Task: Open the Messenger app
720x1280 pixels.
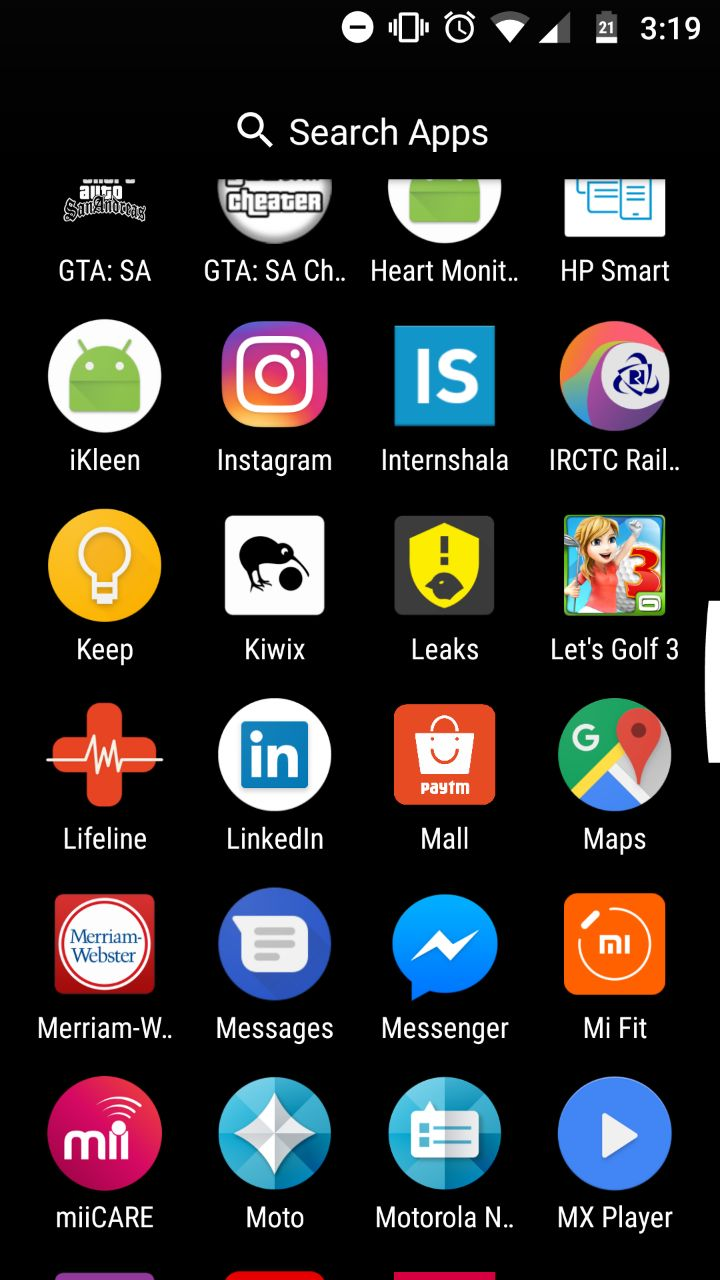Action: click(444, 944)
